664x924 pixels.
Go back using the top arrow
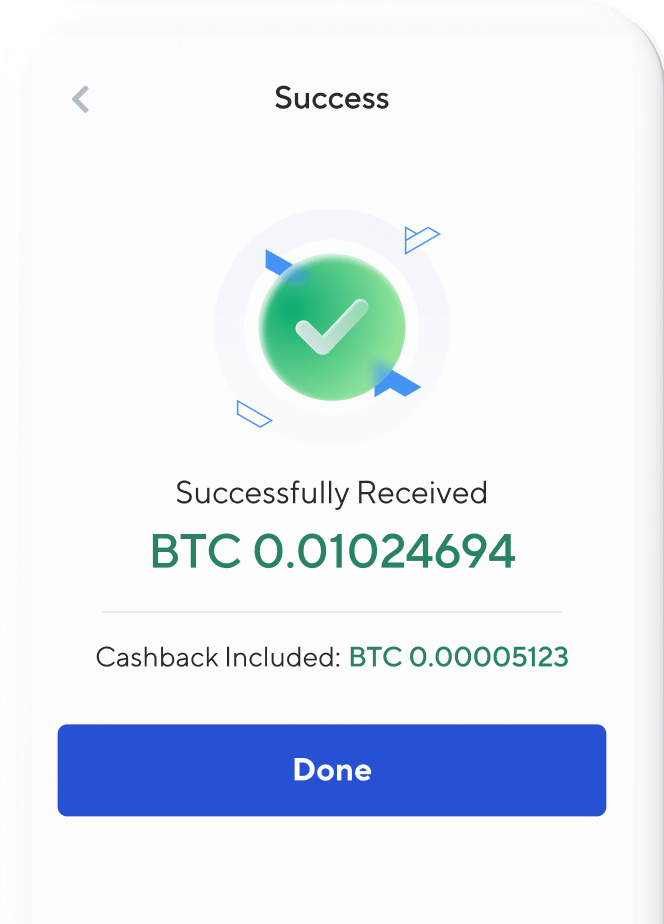81,99
